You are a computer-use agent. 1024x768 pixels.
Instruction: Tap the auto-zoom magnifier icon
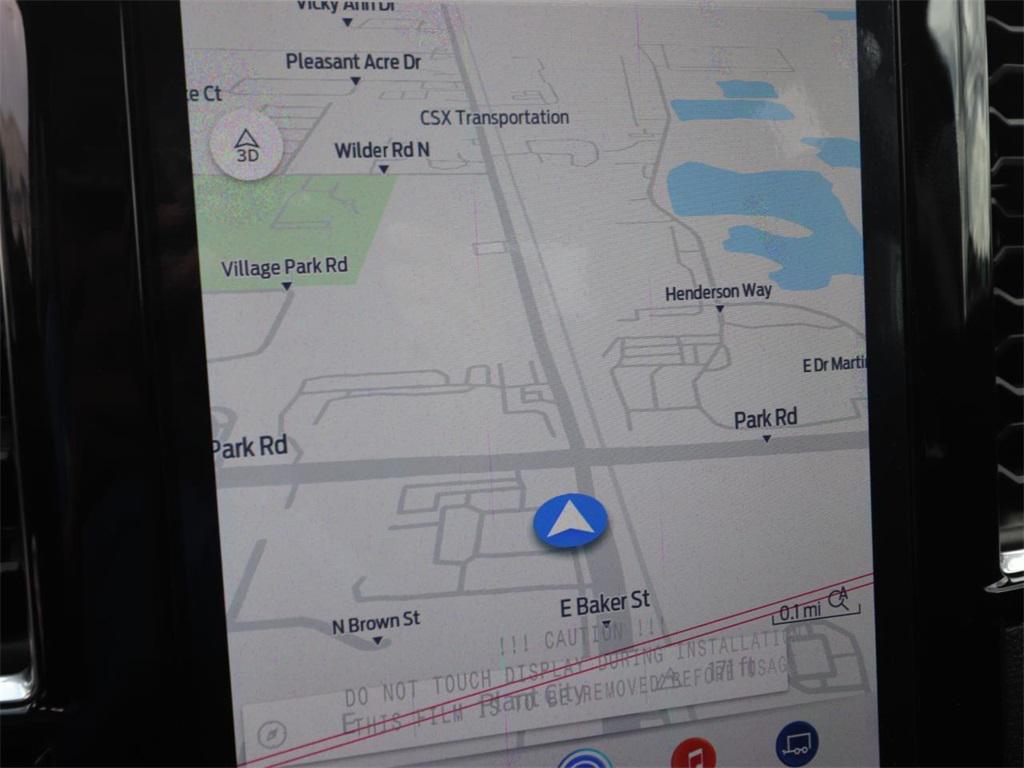click(838, 599)
